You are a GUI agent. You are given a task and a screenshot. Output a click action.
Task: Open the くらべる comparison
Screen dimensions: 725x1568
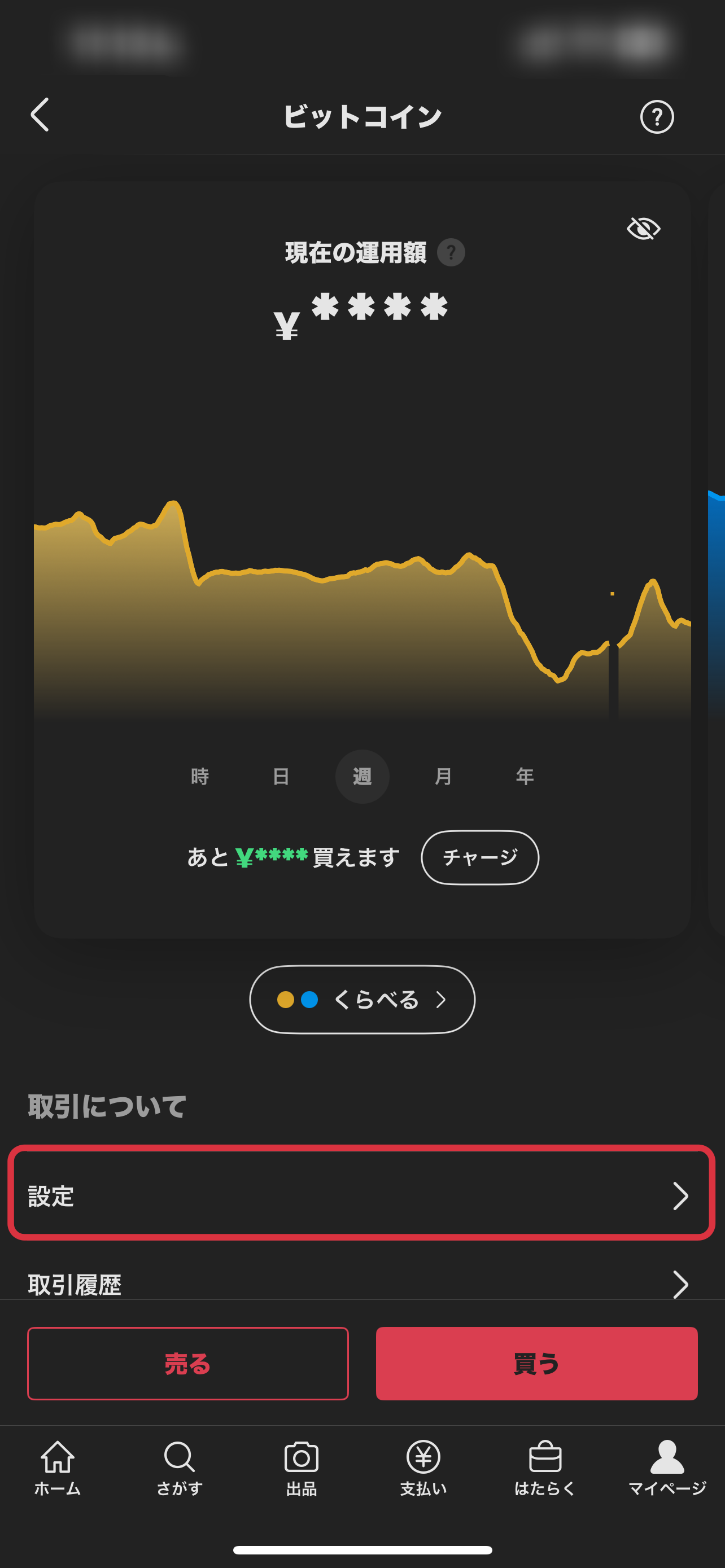tap(362, 1000)
